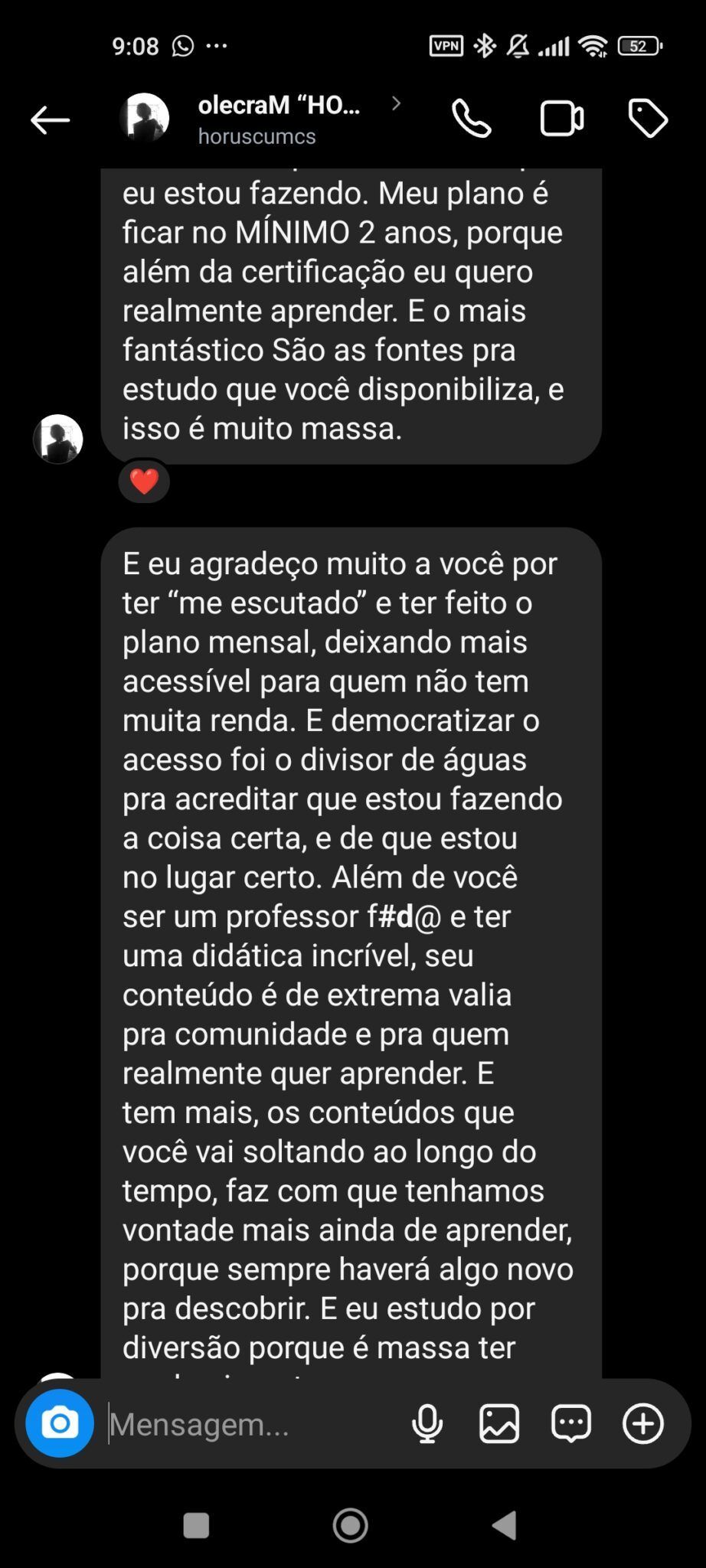View the heart reaction on the message
The height and width of the screenshot is (1568, 706).
coord(144,482)
